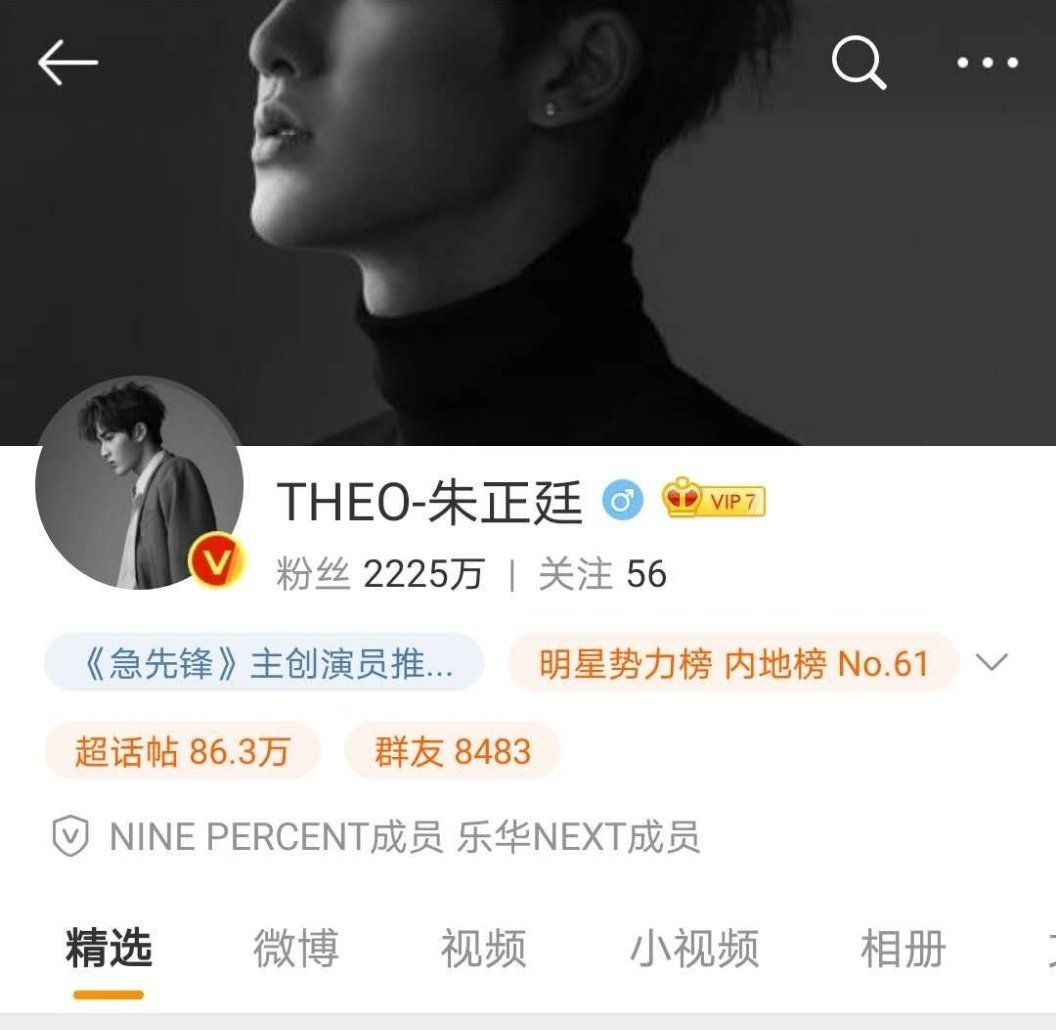View the 粉丝 2225万 followers list
Image resolution: width=1056 pixels, height=1030 pixels.
[x=380, y=575]
